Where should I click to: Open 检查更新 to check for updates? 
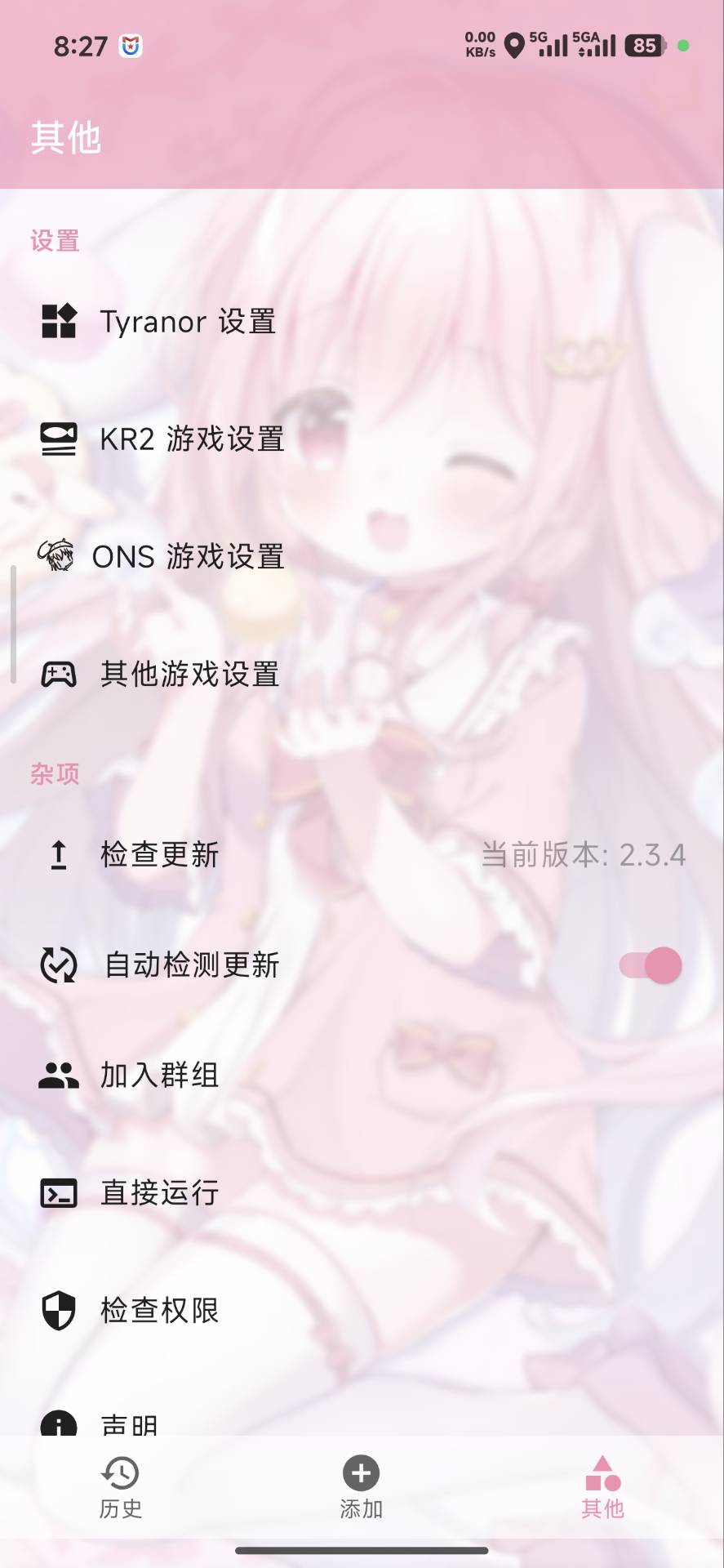pos(159,854)
